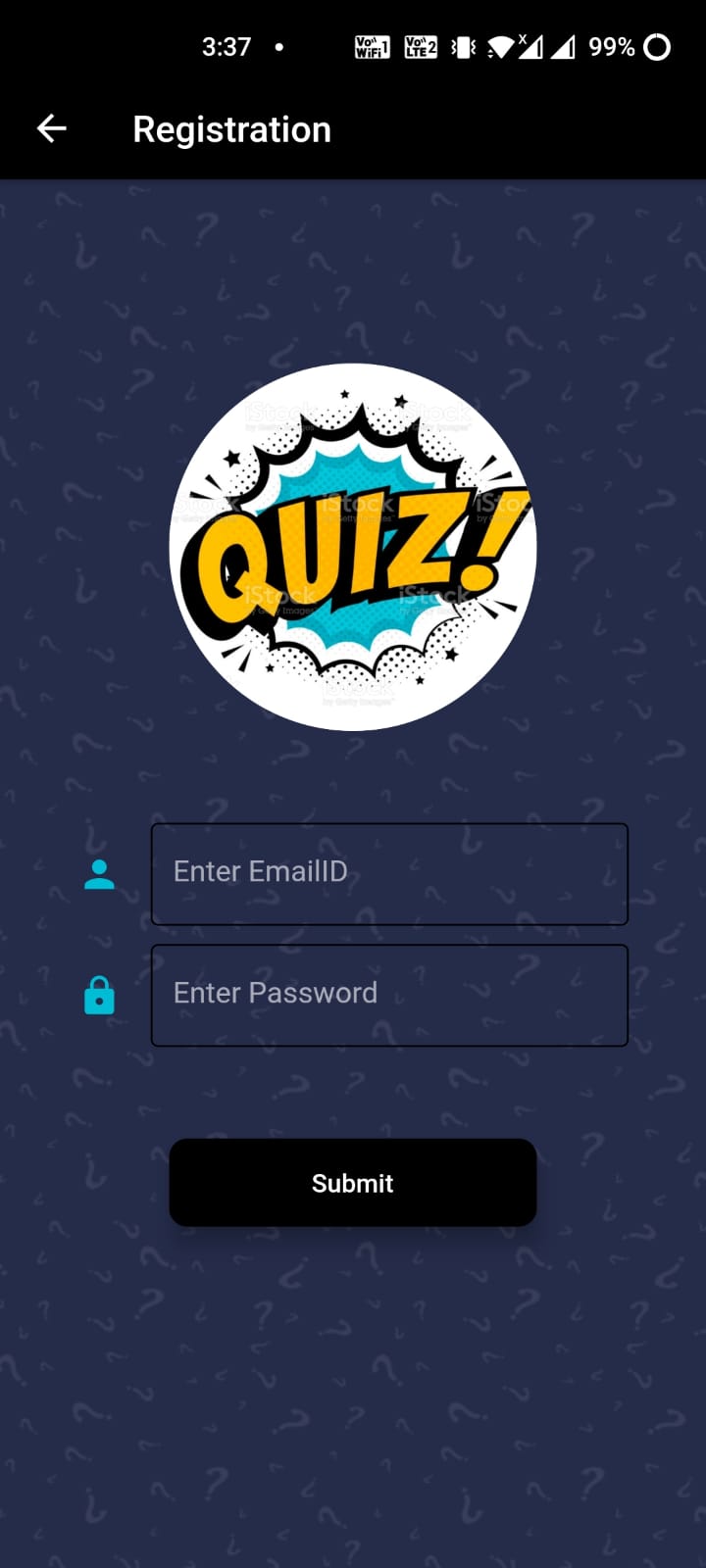This screenshot has width=706, height=1568.
Task: Click the Wi-Fi signal icon in status bar
Action: [x=500, y=47]
